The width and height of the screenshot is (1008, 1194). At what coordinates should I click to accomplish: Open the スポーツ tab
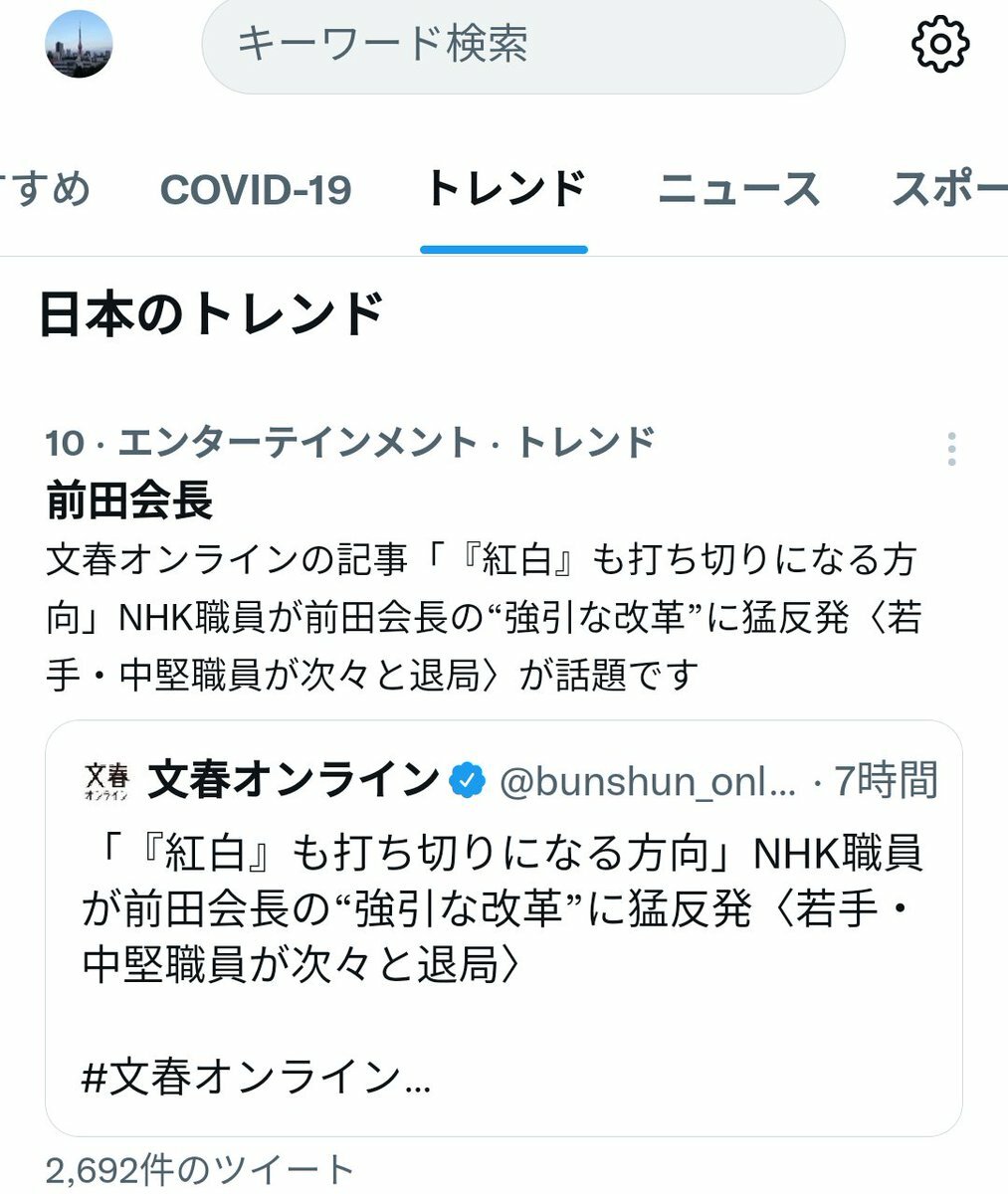click(x=950, y=189)
